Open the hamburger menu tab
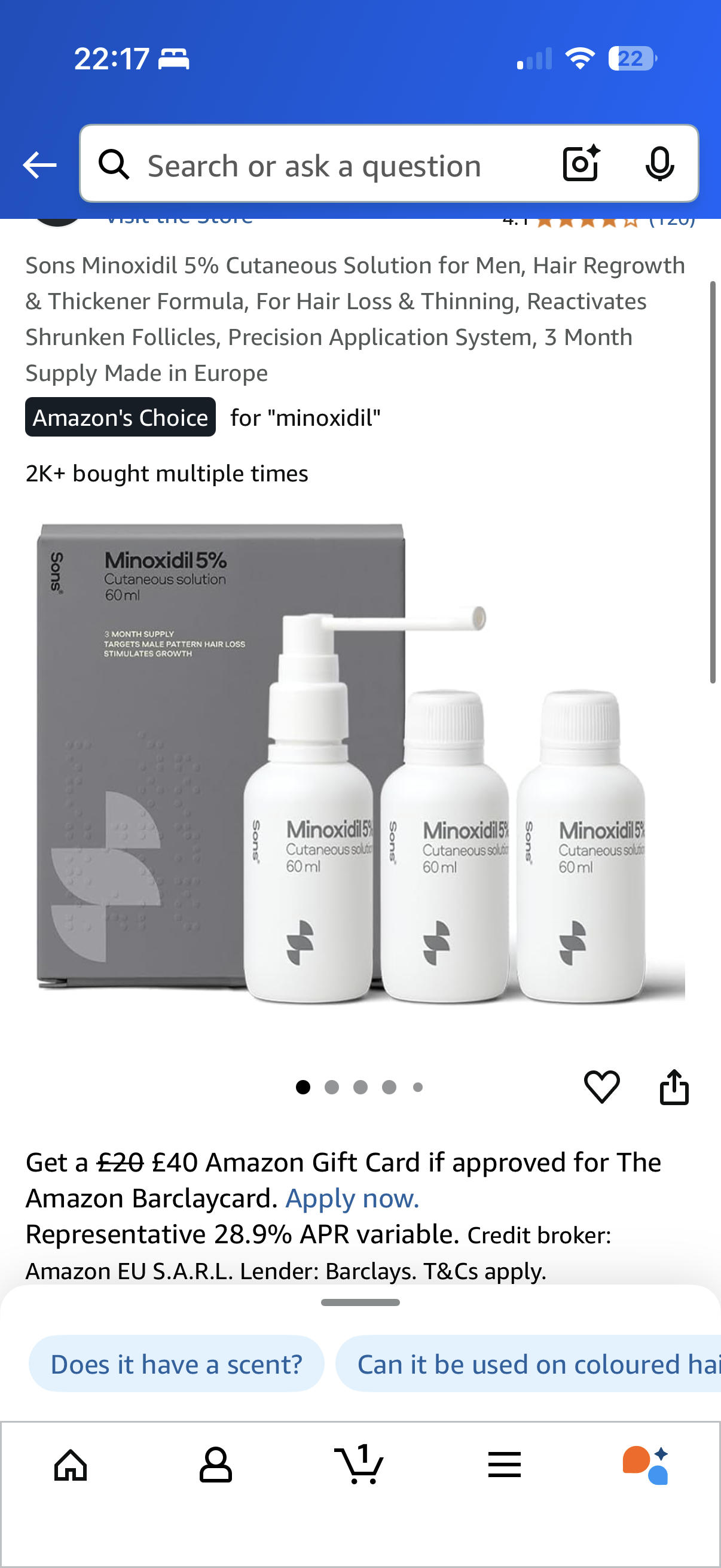 [505, 1465]
